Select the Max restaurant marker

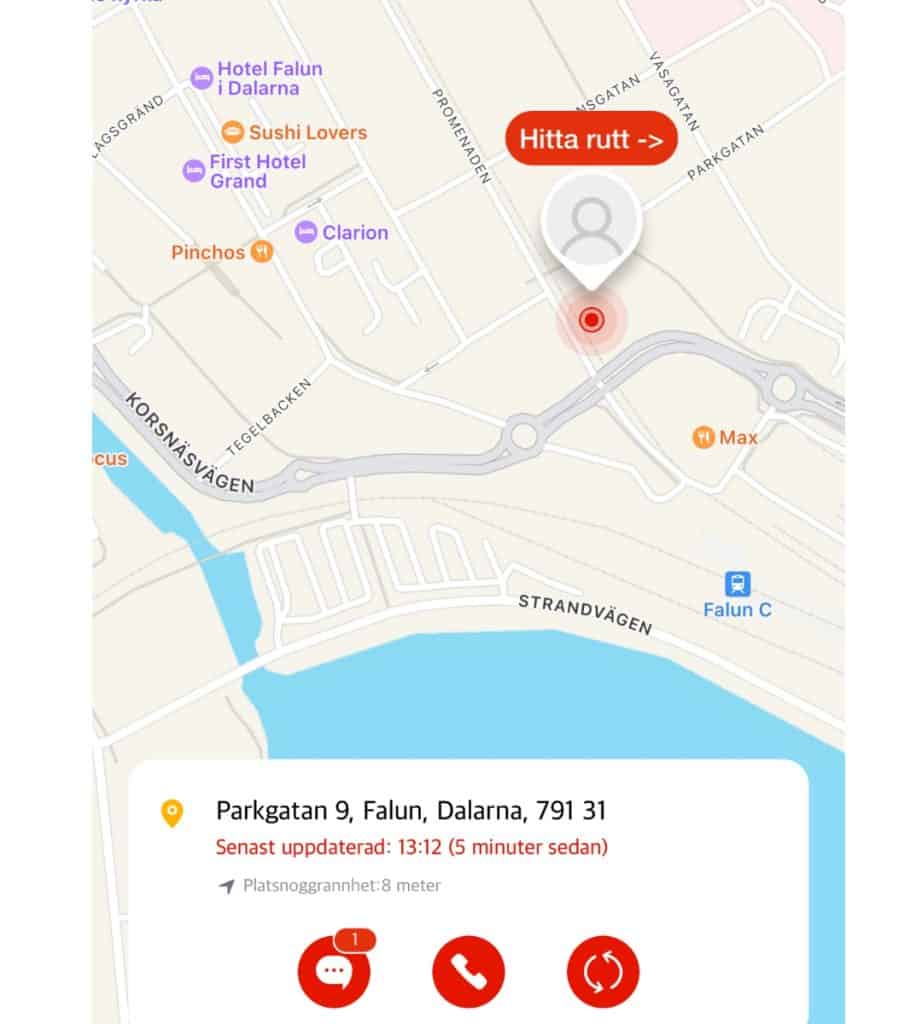pos(704,437)
